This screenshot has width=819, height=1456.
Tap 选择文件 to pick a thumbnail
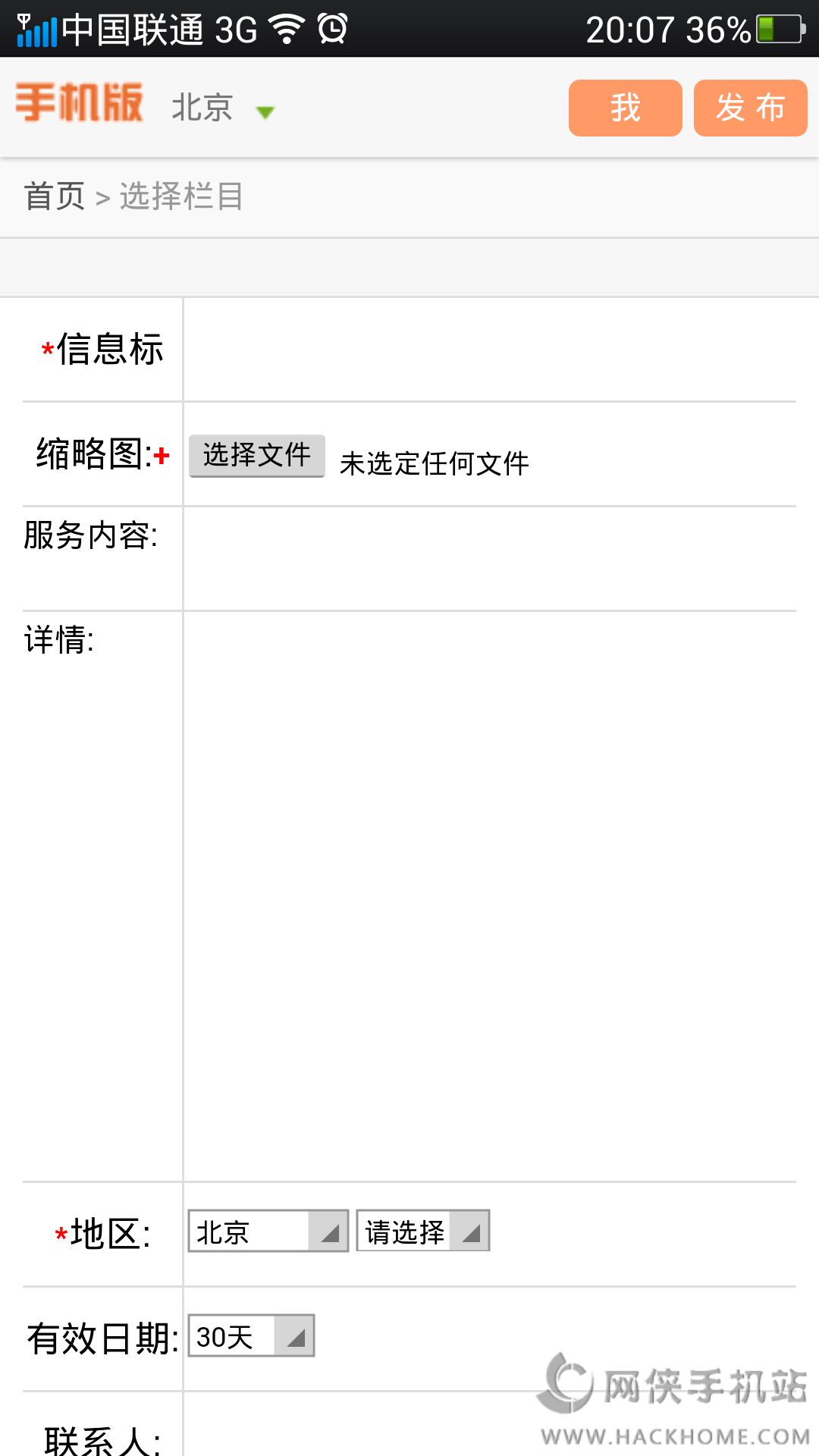pyautogui.click(x=257, y=455)
